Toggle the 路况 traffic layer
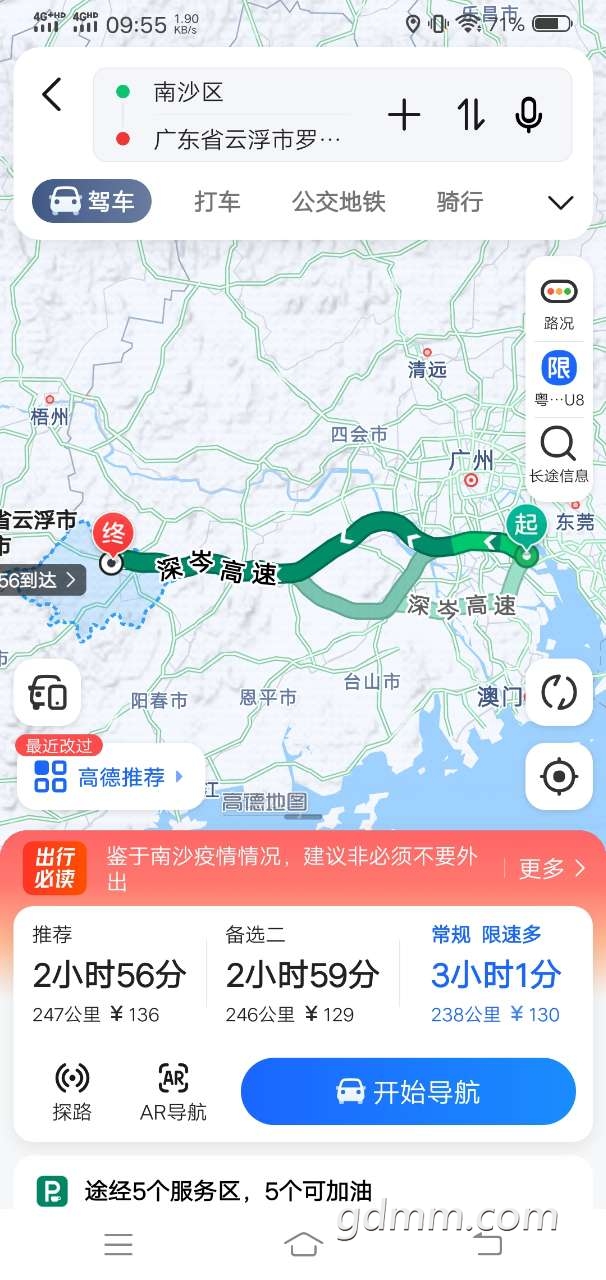This screenshot has width=606, height=1280. point(559,304)
